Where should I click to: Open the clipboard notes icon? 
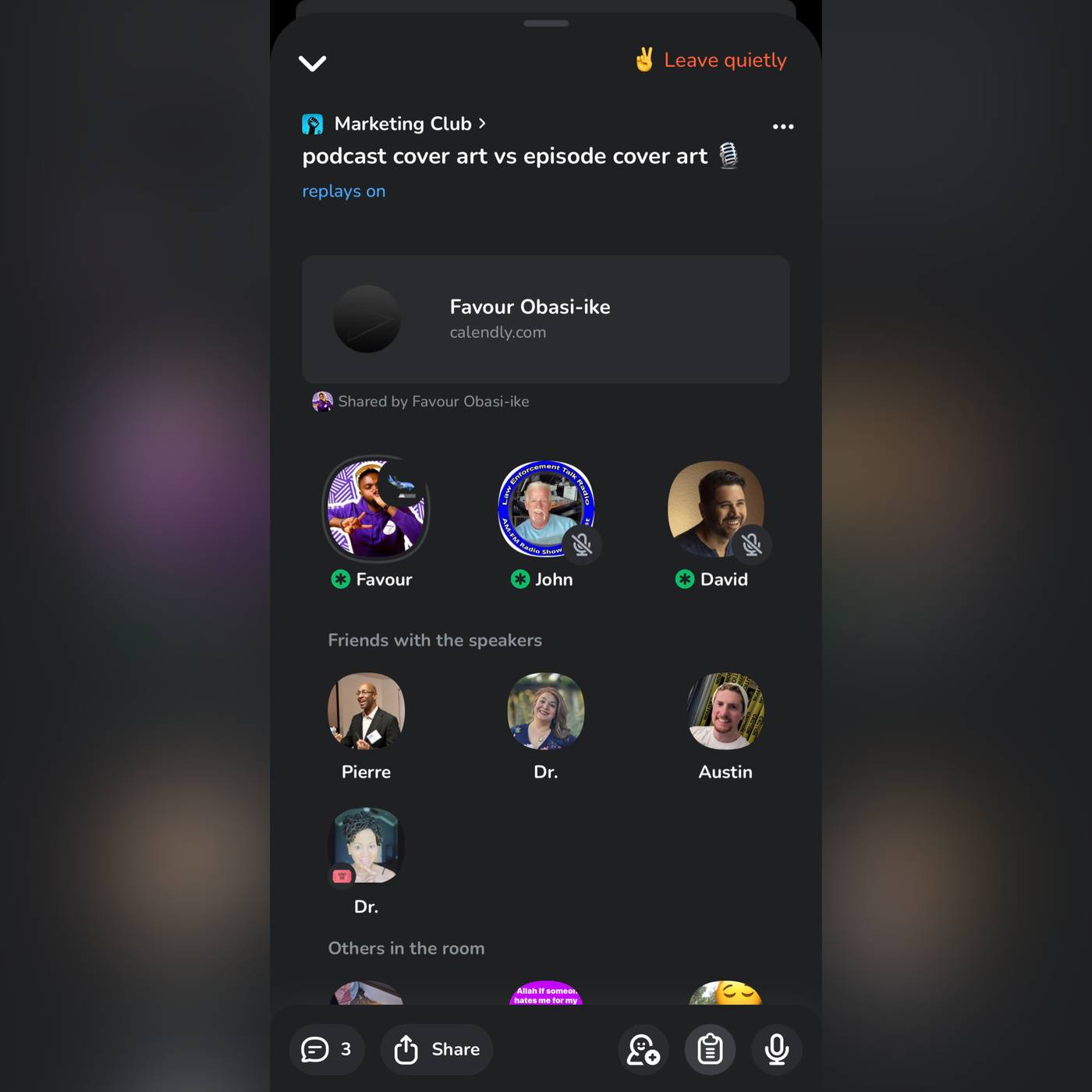(710, 1049)
